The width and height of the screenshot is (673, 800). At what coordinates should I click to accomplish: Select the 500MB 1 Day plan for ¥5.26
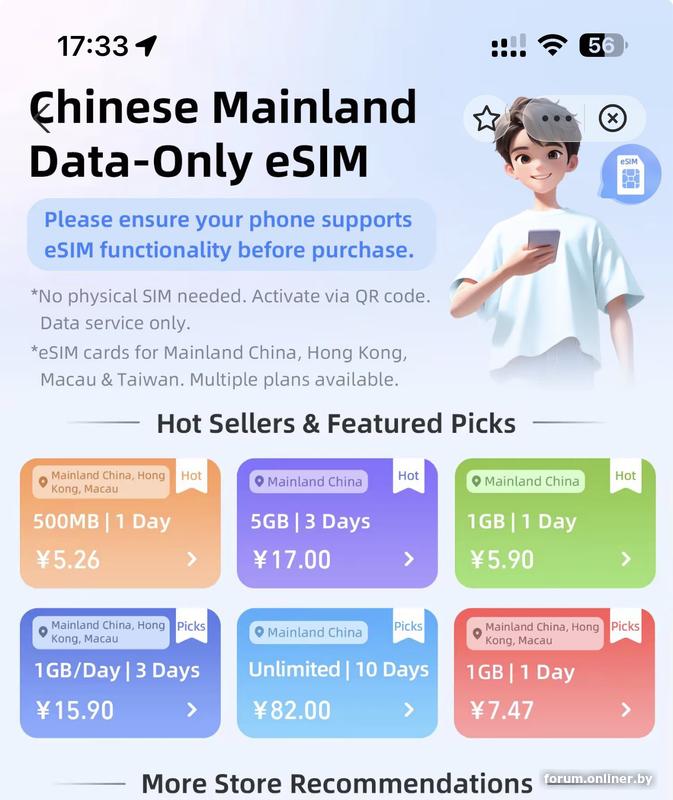pos(120,523)
